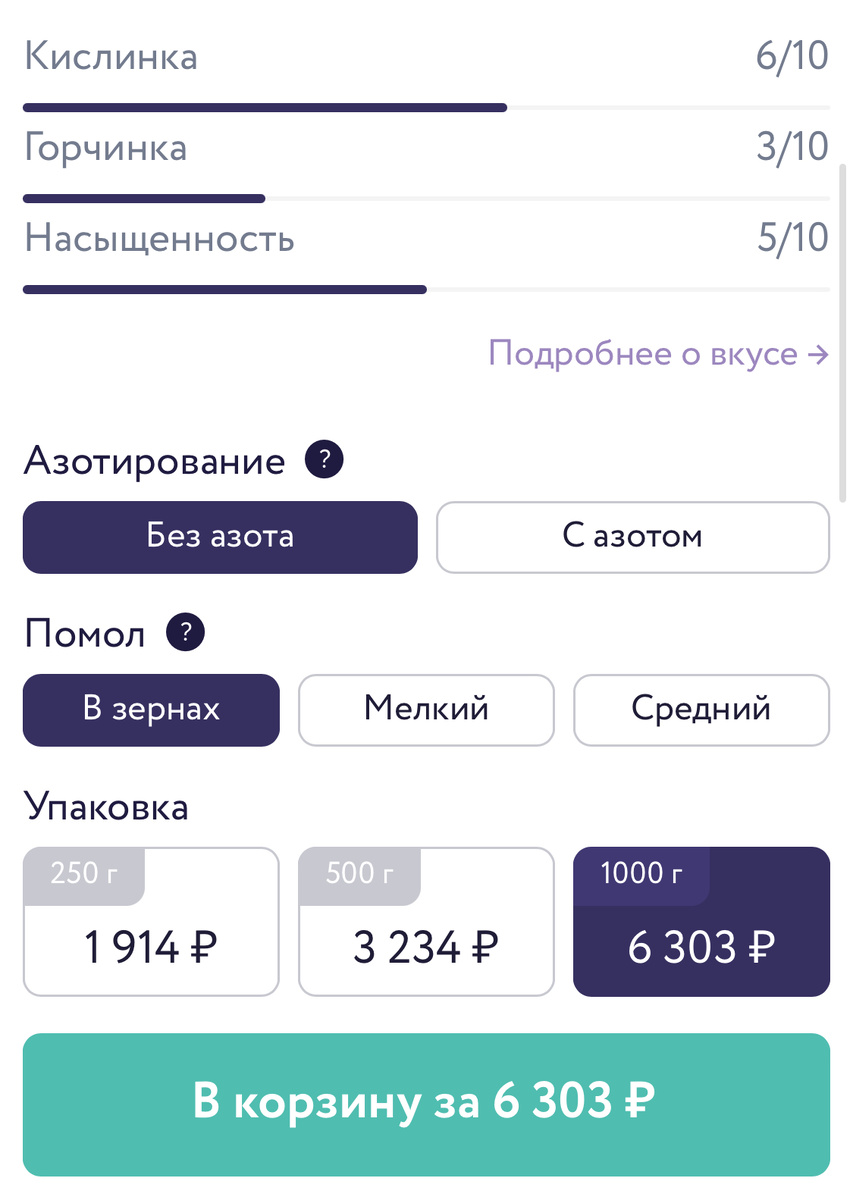Select the 1000 г package for 6 303 ₽
The image size is (853, 1200).
[701, 921]
